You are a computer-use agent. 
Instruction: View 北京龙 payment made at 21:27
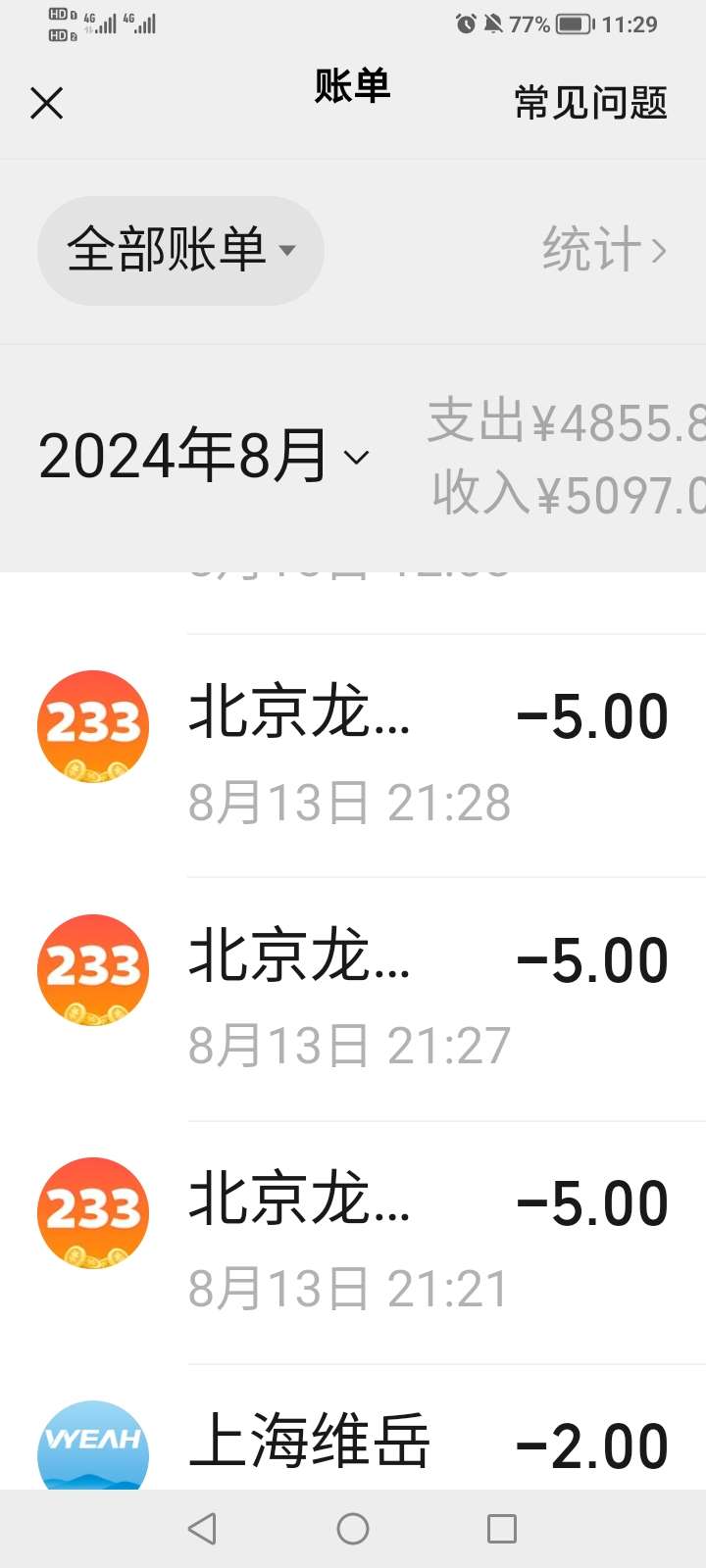392,998
